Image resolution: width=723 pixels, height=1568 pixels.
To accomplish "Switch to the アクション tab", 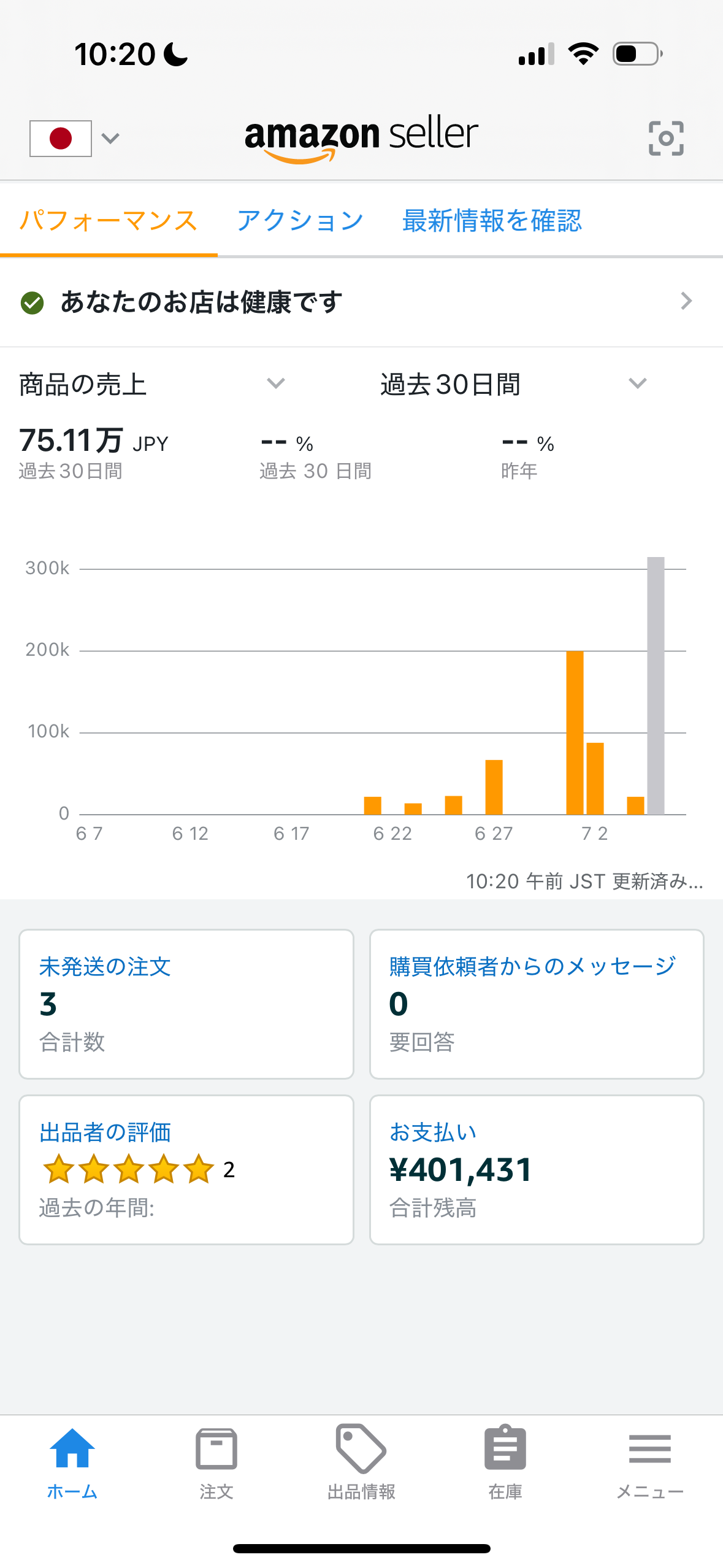I will tap(300, 220).
